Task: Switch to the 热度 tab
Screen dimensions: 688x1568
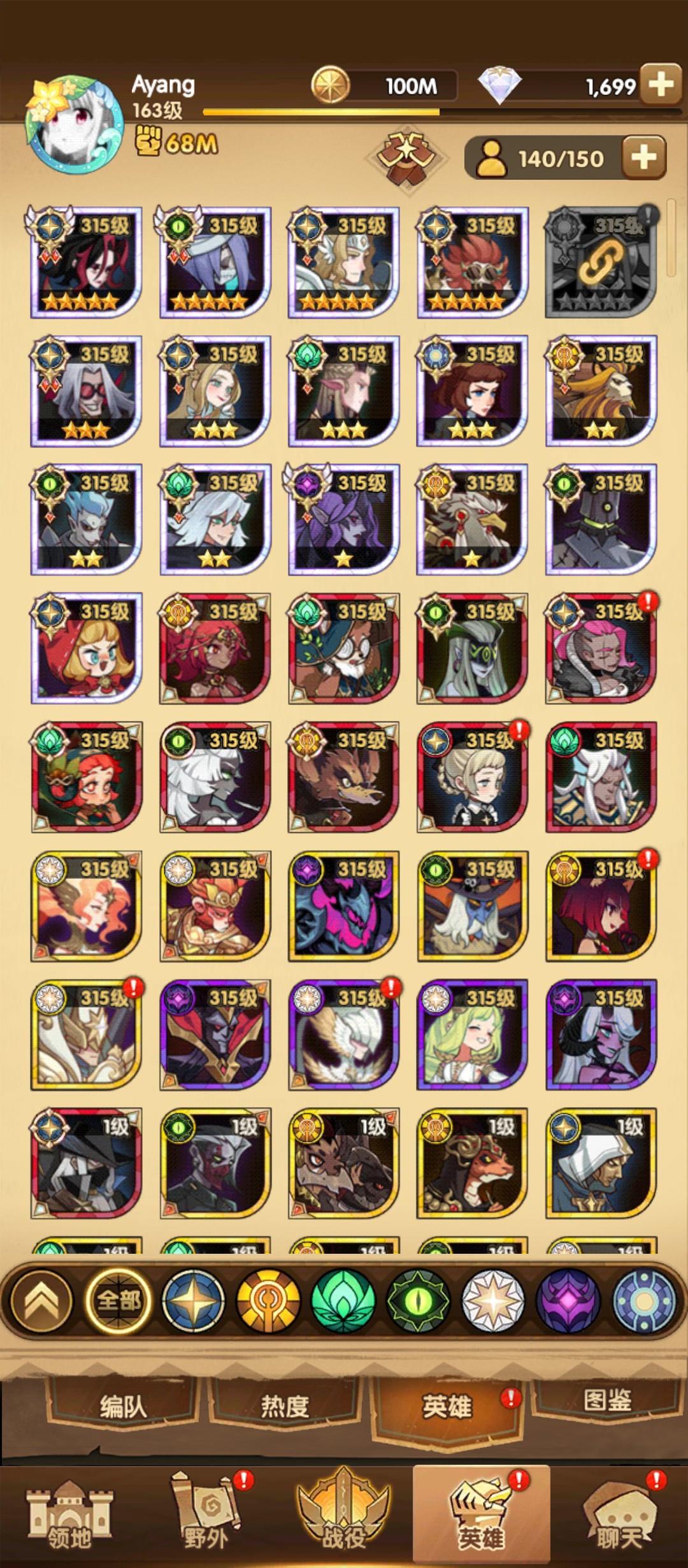Action: tap(284, 1405)
